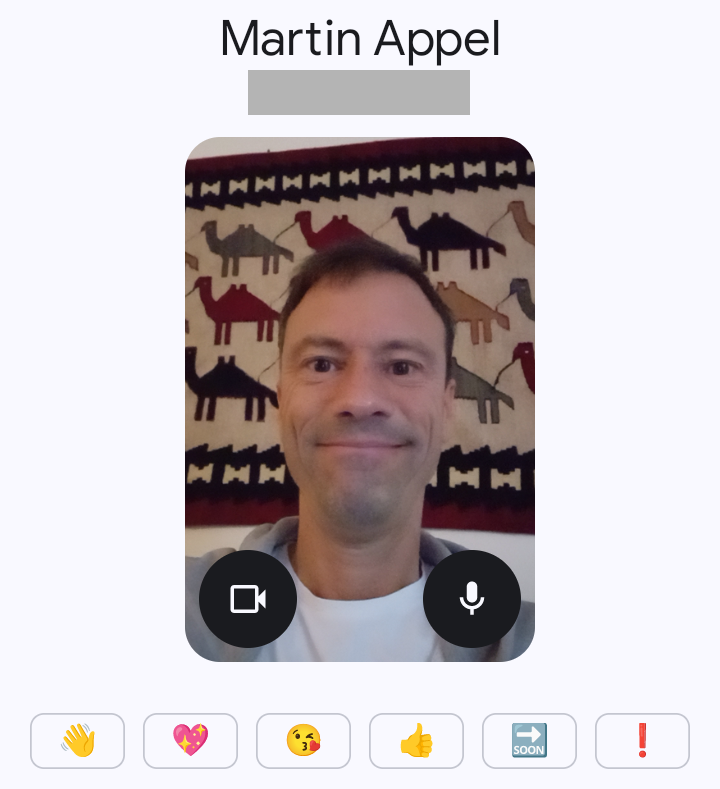
Task: Click the caller name Martin Appel
Action: 359,38
